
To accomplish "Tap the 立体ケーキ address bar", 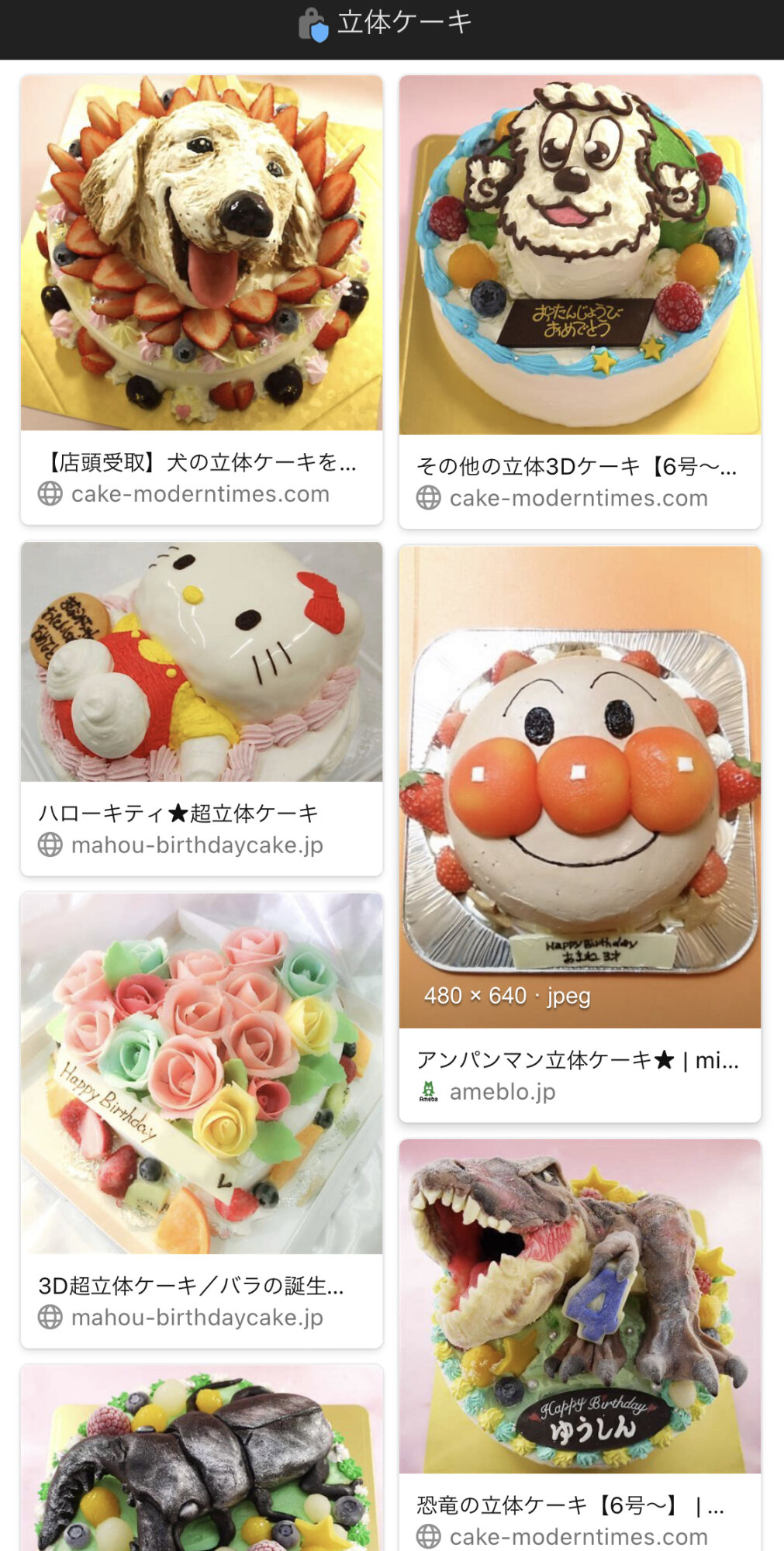I will 392,23.
